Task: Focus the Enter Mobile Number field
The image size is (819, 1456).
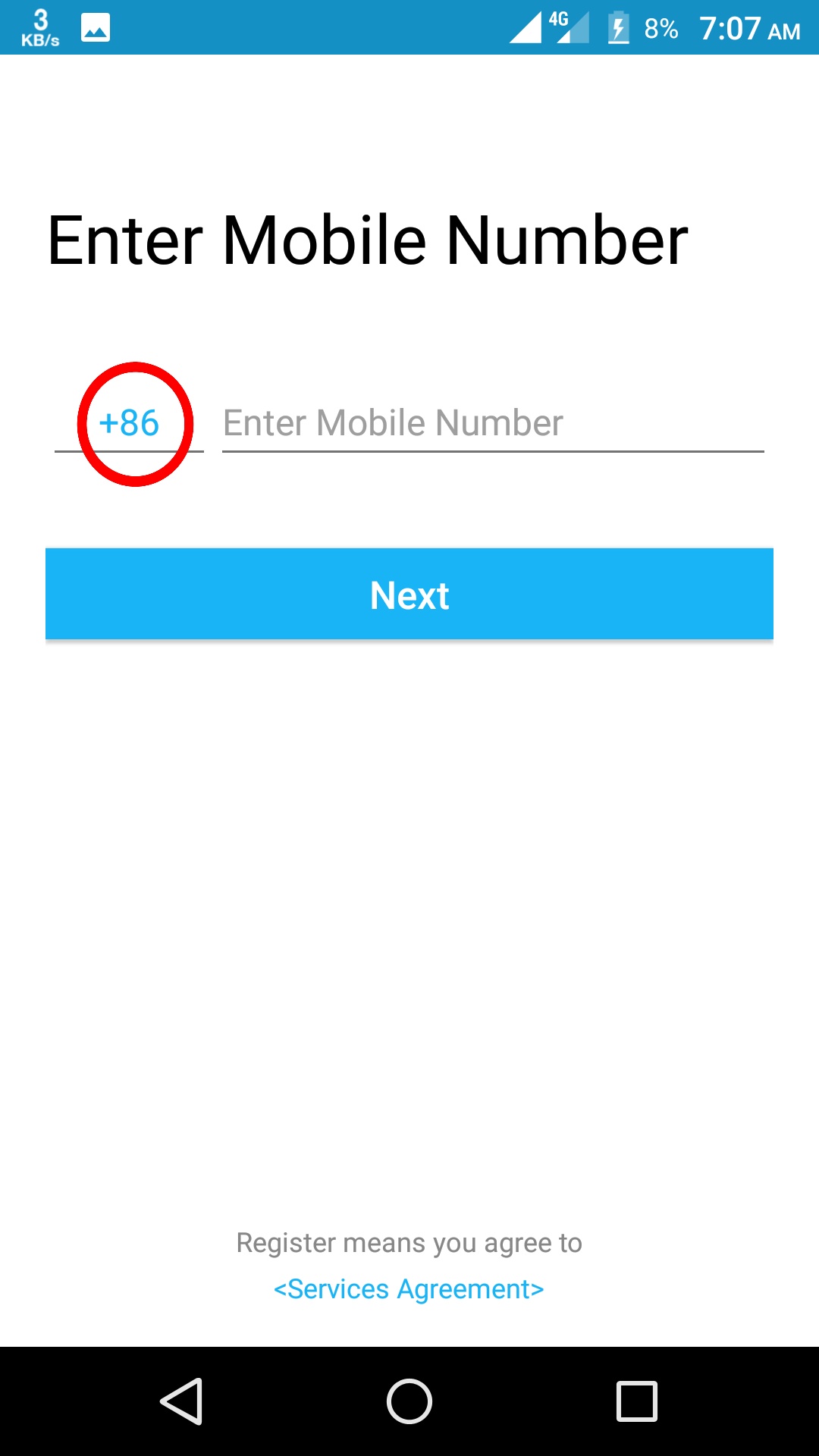Action: click(x=491, y=423)
